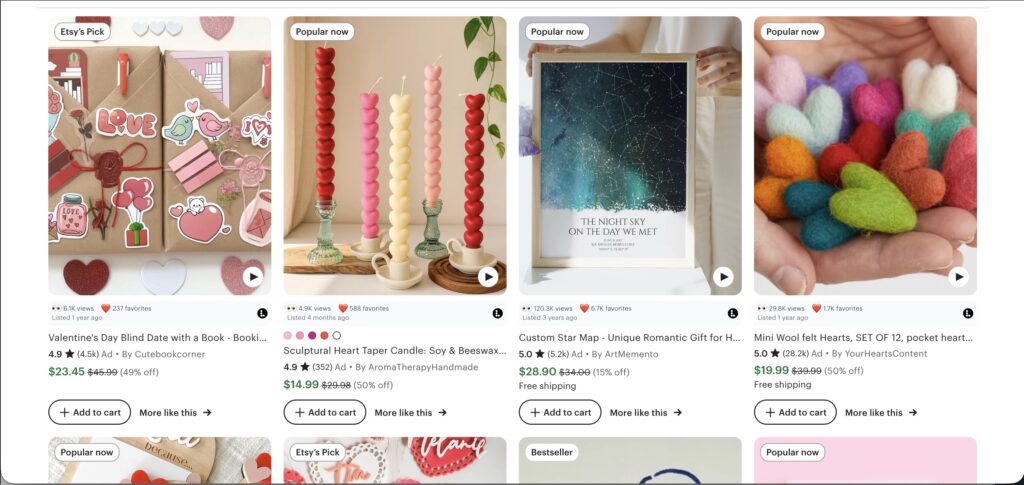Select the first pink candle color swatch
This screenshot has width=1024, height=485.
click(x=288, y=335)
